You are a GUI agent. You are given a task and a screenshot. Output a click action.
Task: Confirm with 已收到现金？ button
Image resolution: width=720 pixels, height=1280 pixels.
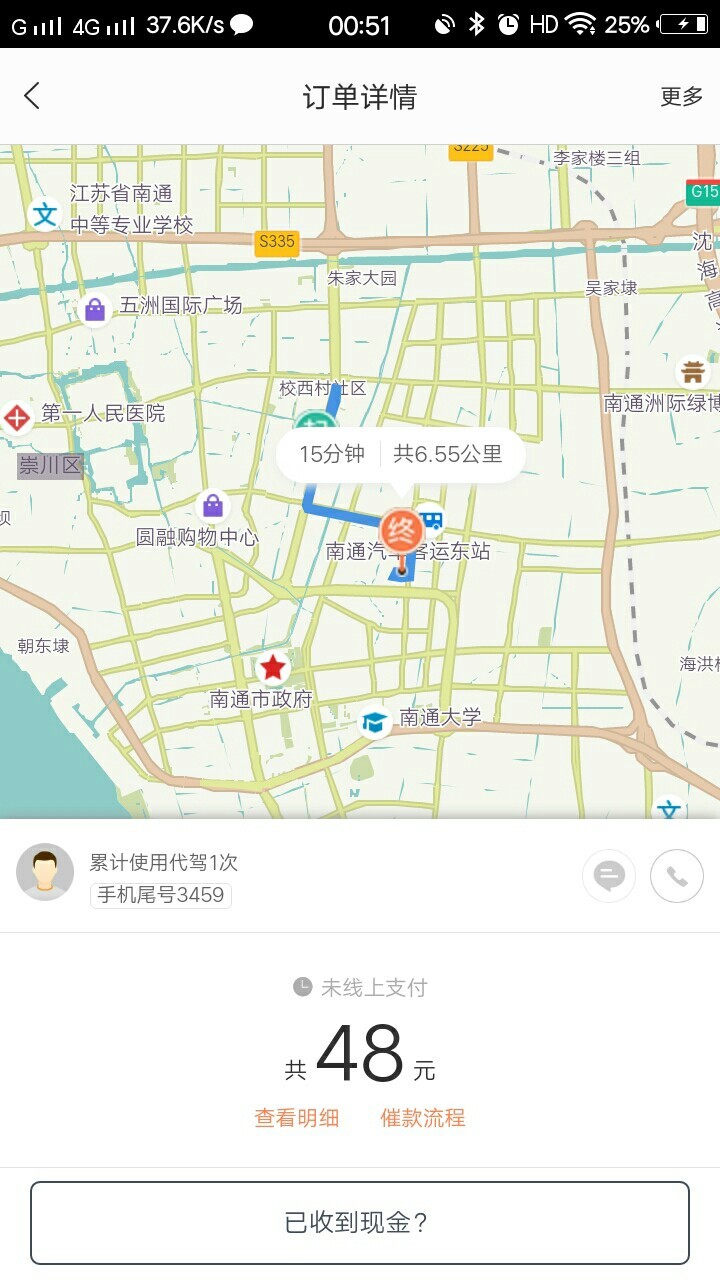pos(359,1222)
